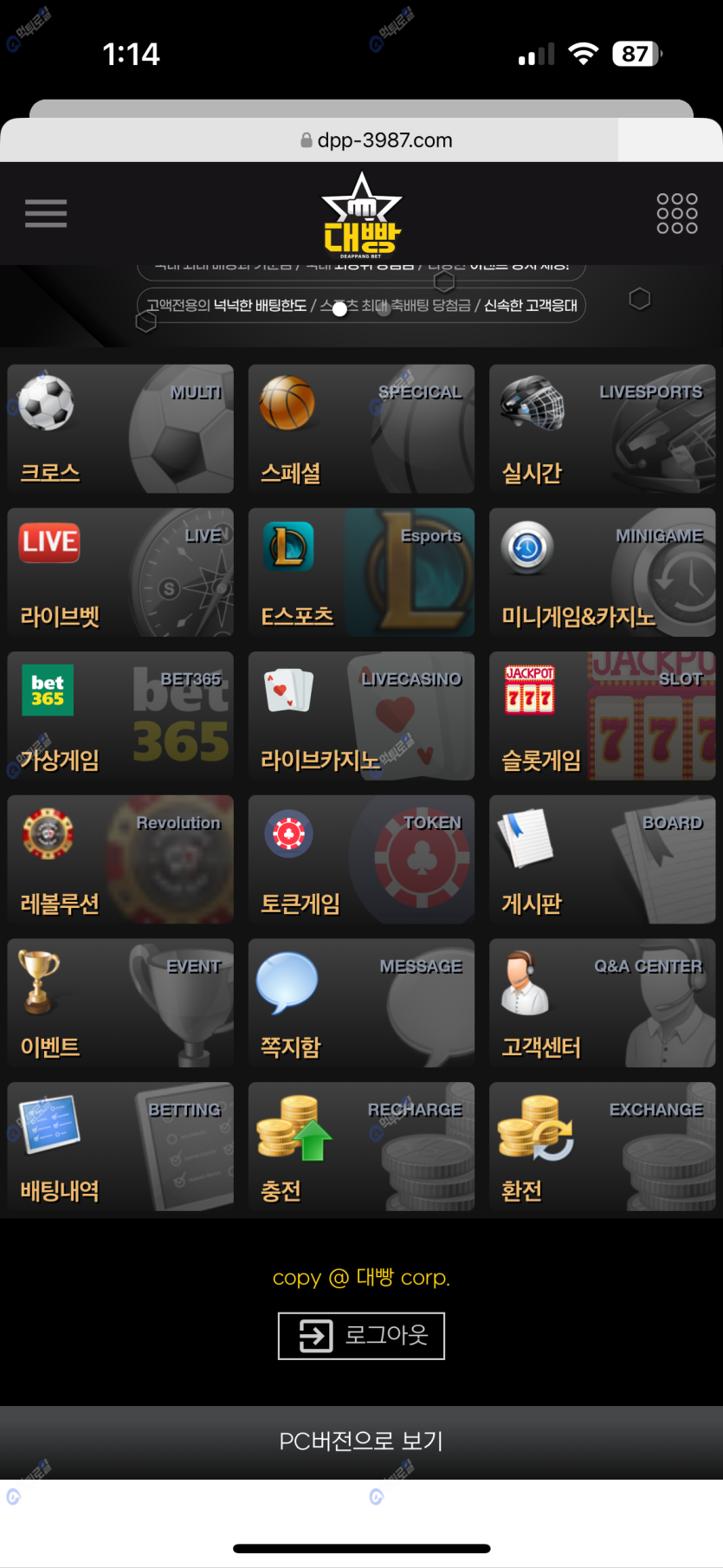This screenshot has height=1568, width=723.
Task: Contact 고객센터 Q&A center
Action: [x=602, y=1003]
